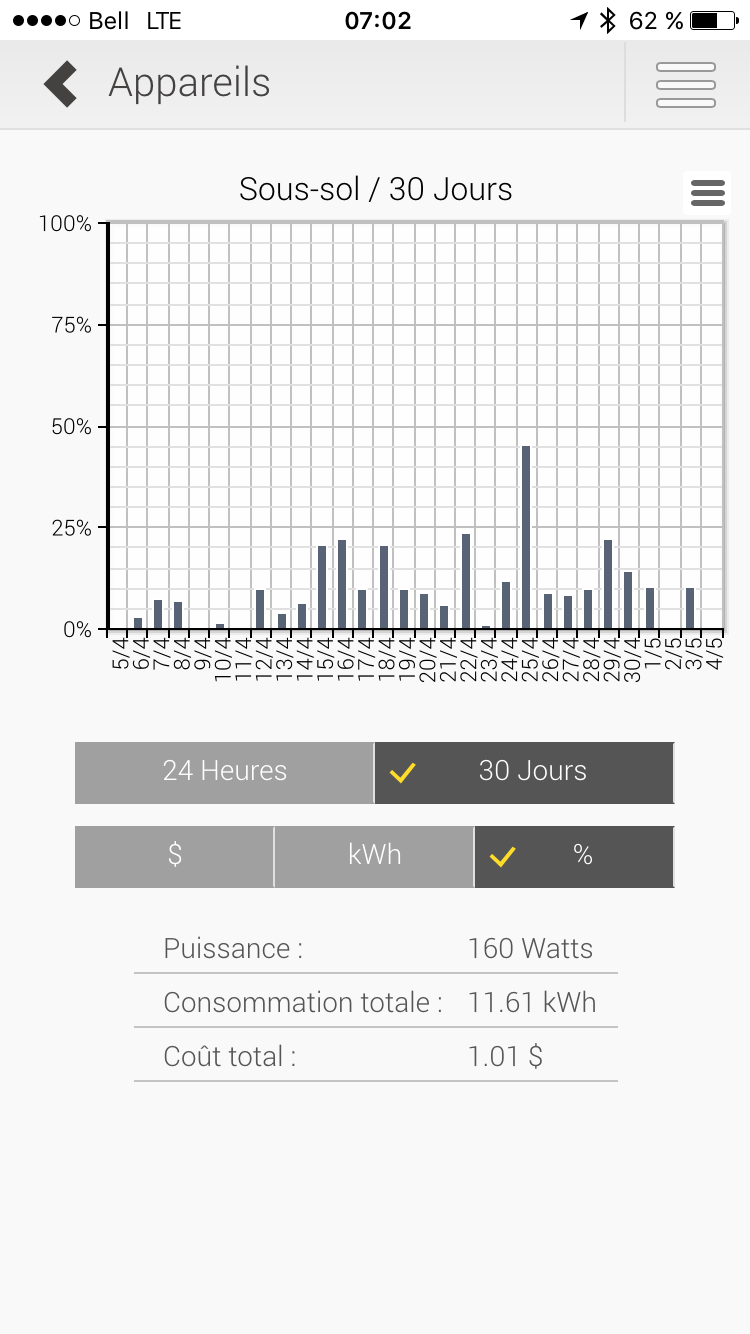Switch to the 24 Heures view
The width and height of the screenshot is (750, 1334).
click(225, 772)
